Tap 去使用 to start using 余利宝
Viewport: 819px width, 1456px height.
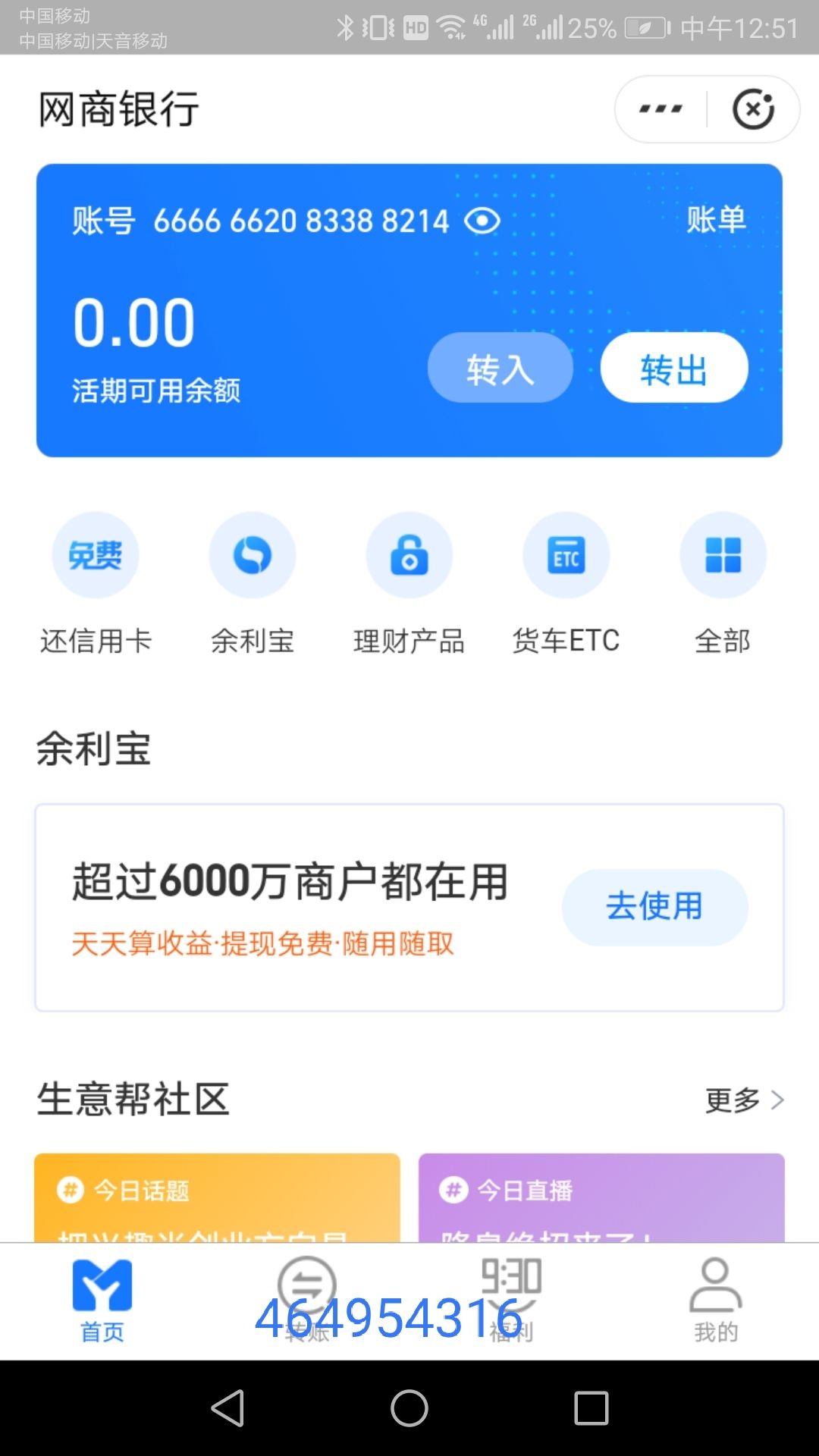pyautogui.click(x=655, y=907)
